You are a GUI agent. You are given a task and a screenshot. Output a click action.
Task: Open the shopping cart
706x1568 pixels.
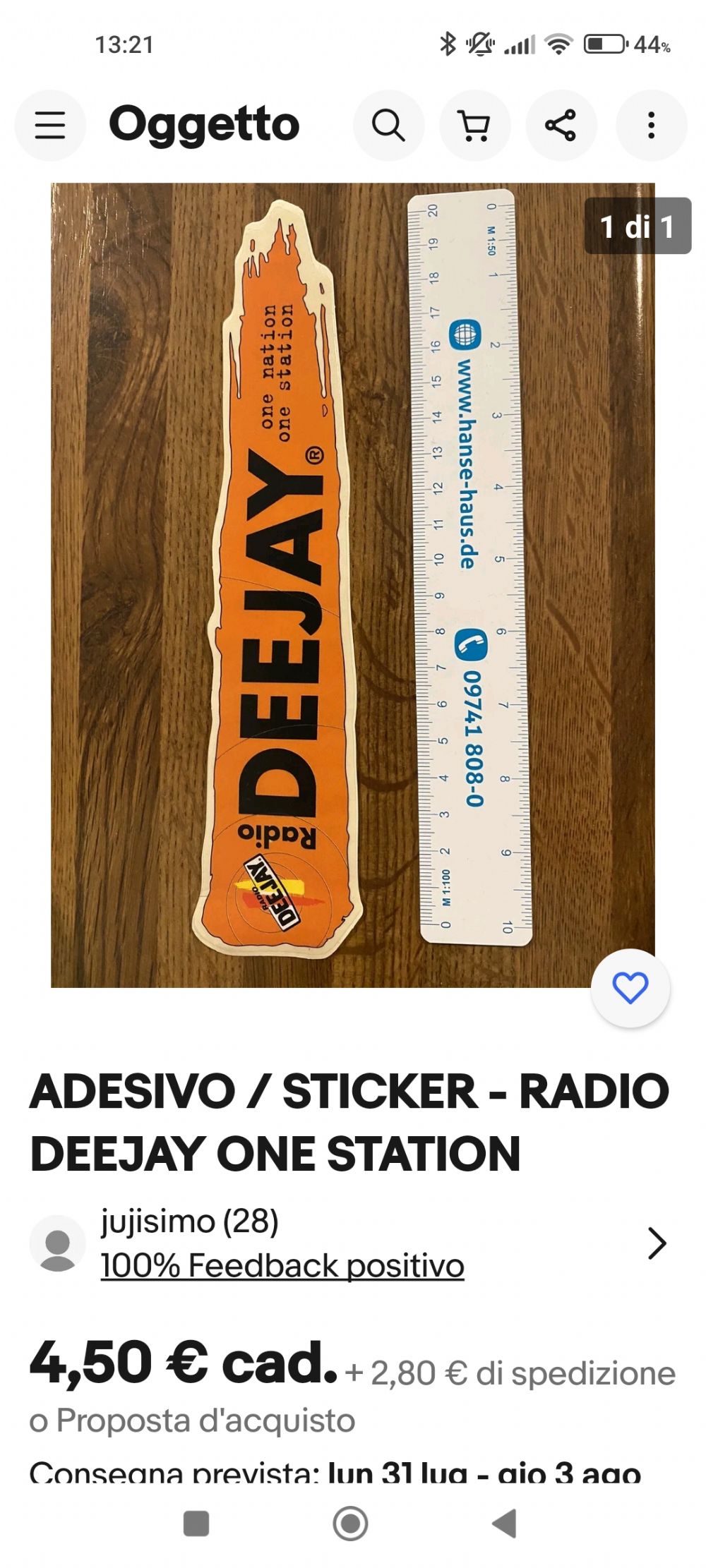[474, 126]
